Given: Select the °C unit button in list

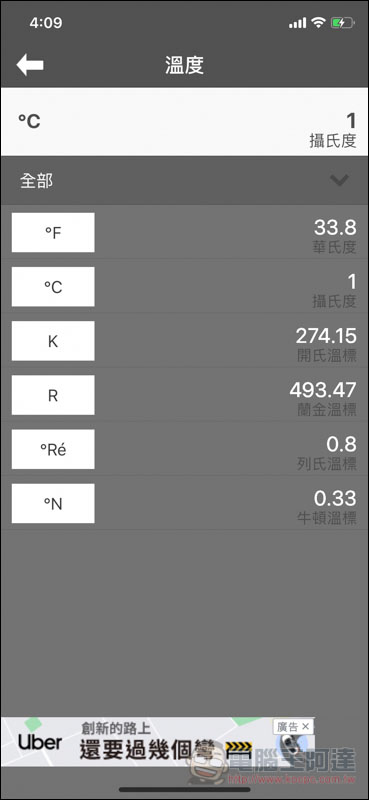Looking at the screenshot, I should click(53, 287).
